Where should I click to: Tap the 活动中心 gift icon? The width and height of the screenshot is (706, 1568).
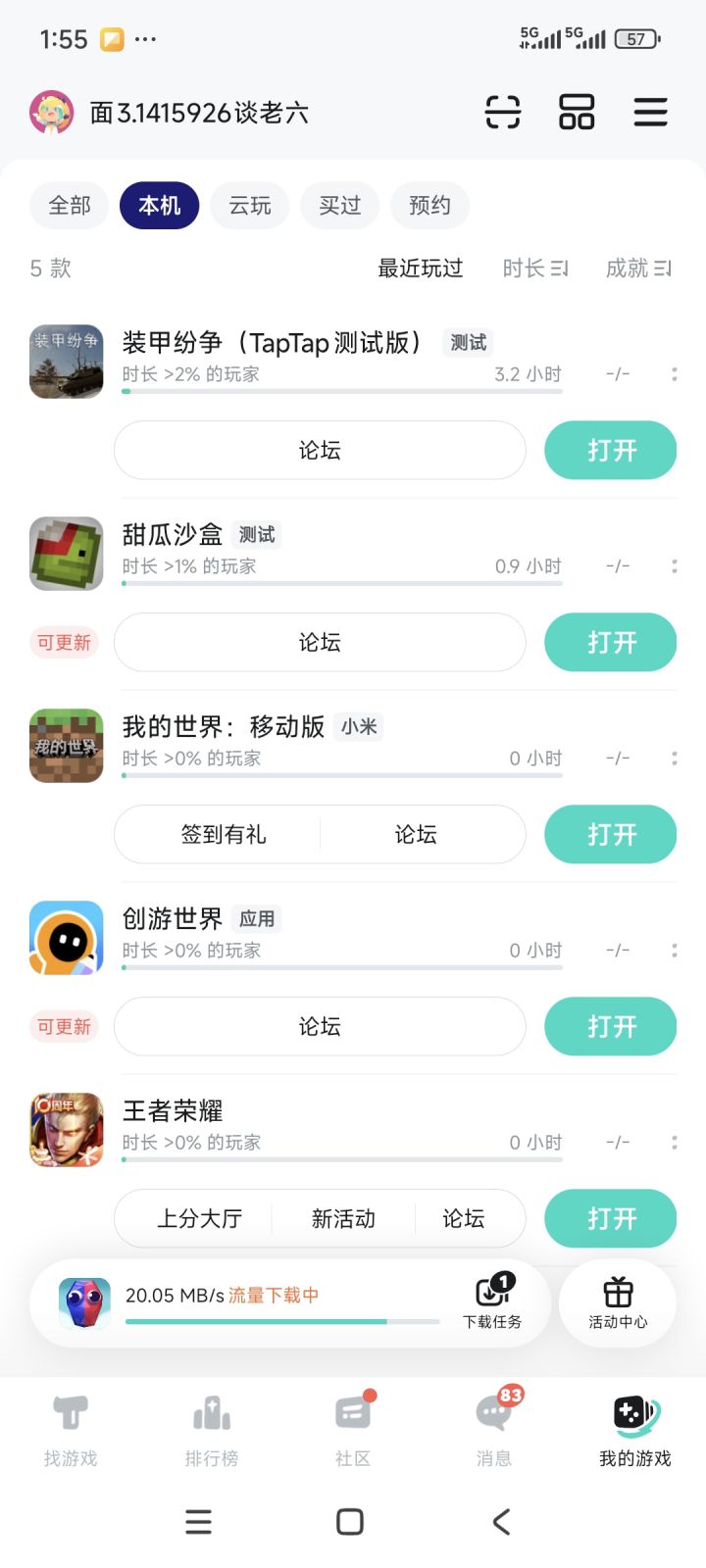[x=617, y=1303]
